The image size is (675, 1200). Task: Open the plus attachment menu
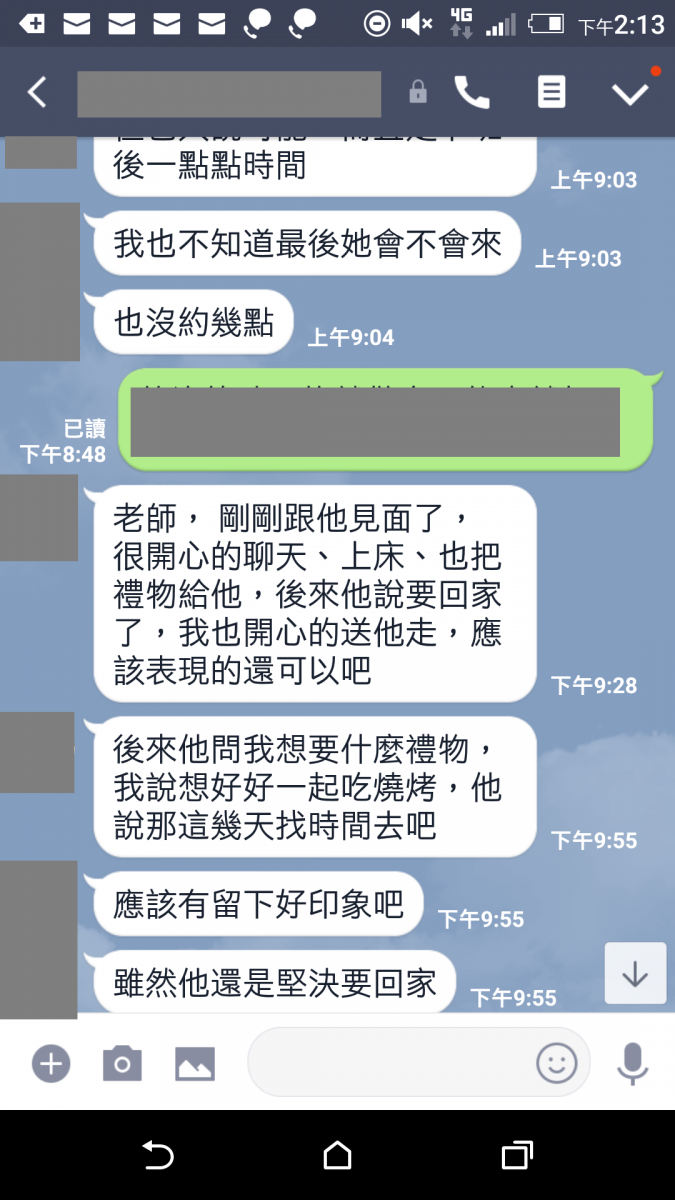click(x=51, y=1063)
